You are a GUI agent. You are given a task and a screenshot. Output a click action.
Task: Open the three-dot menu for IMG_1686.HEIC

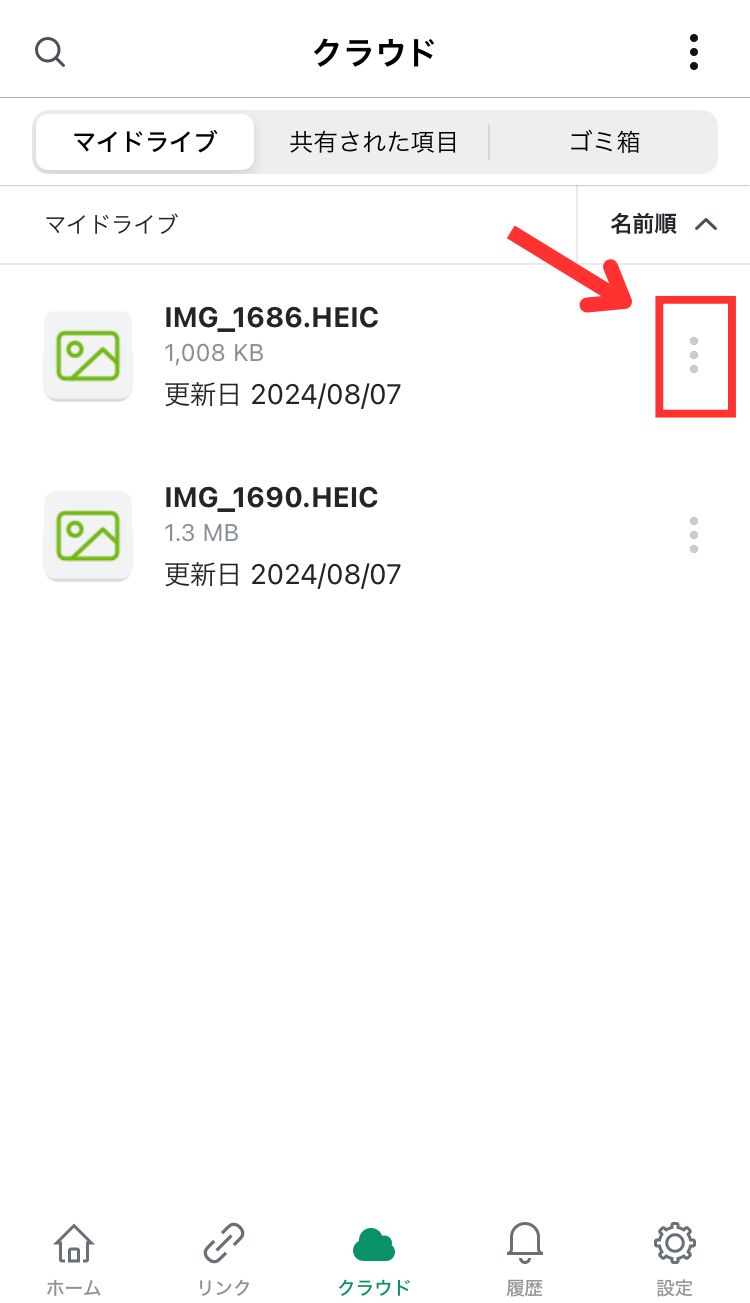click(x=694, y=356)
